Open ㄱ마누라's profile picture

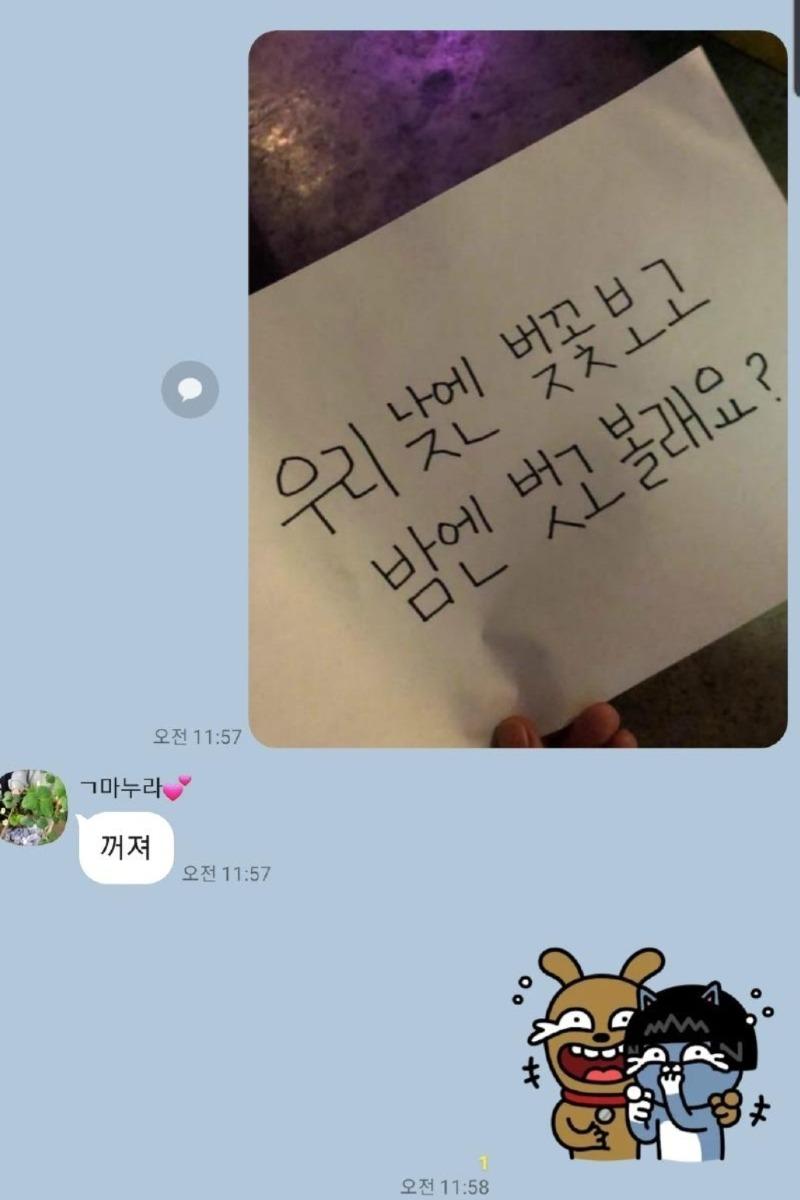point(34,807)
